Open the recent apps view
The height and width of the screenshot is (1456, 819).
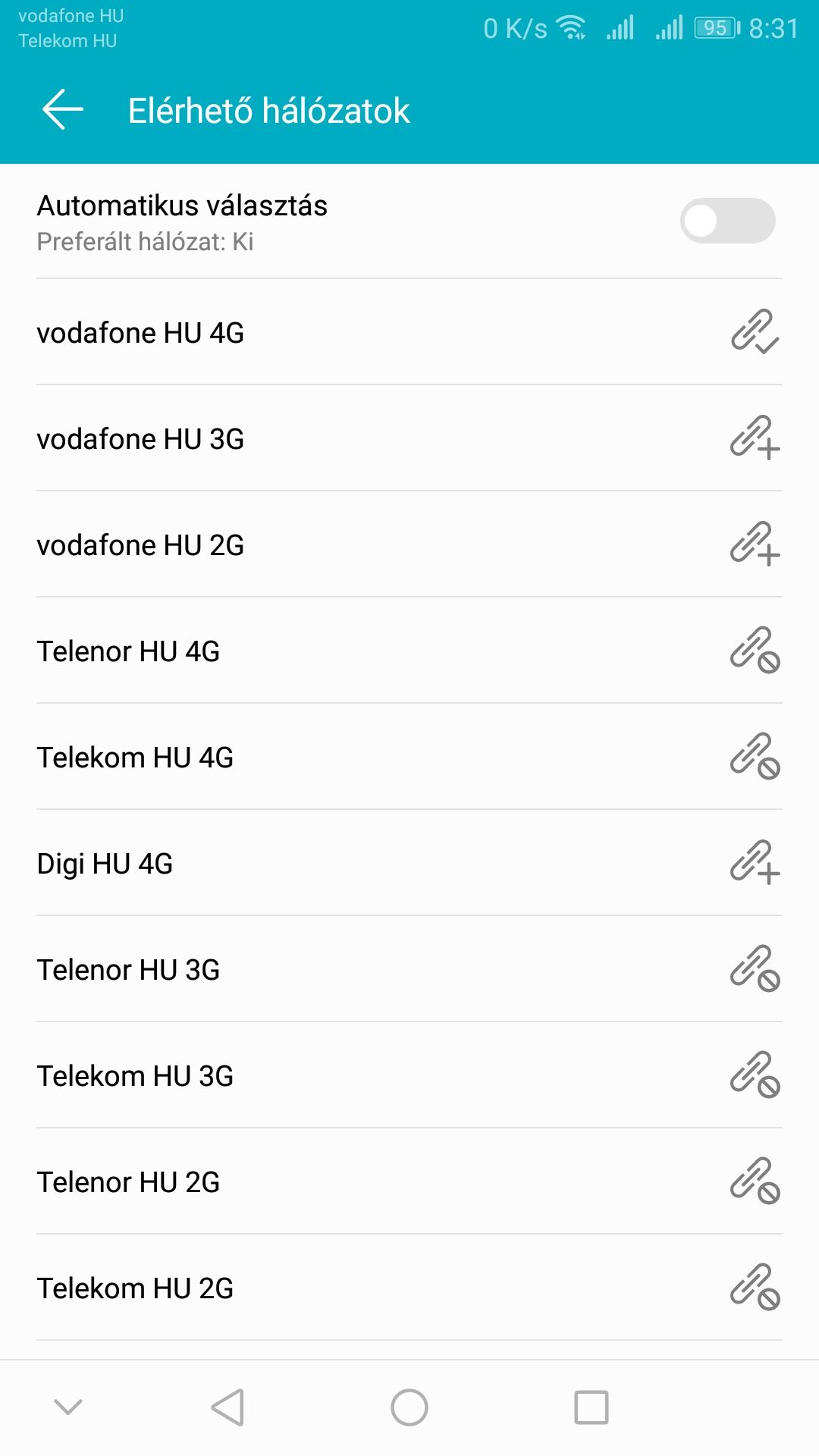point(591,1407)
